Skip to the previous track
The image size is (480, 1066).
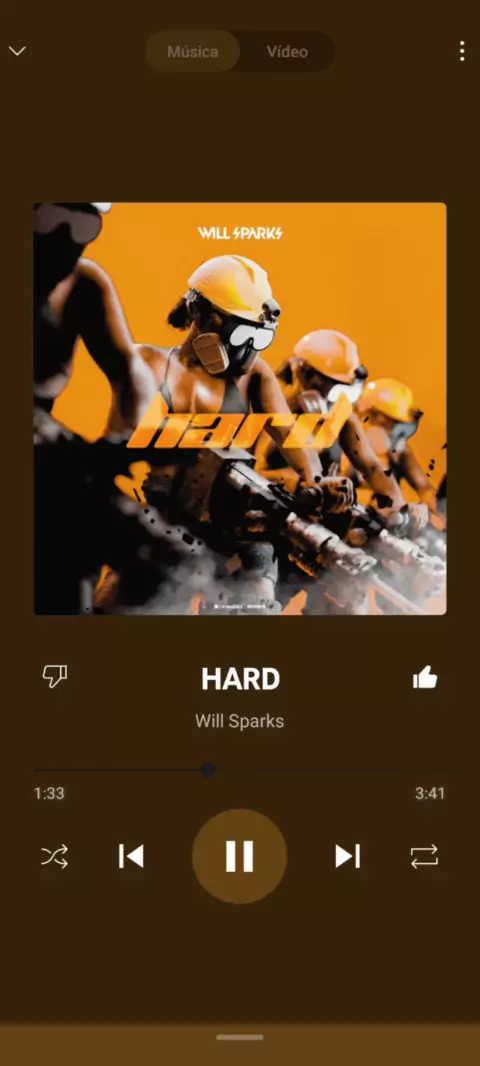click(x=131, y=856)
